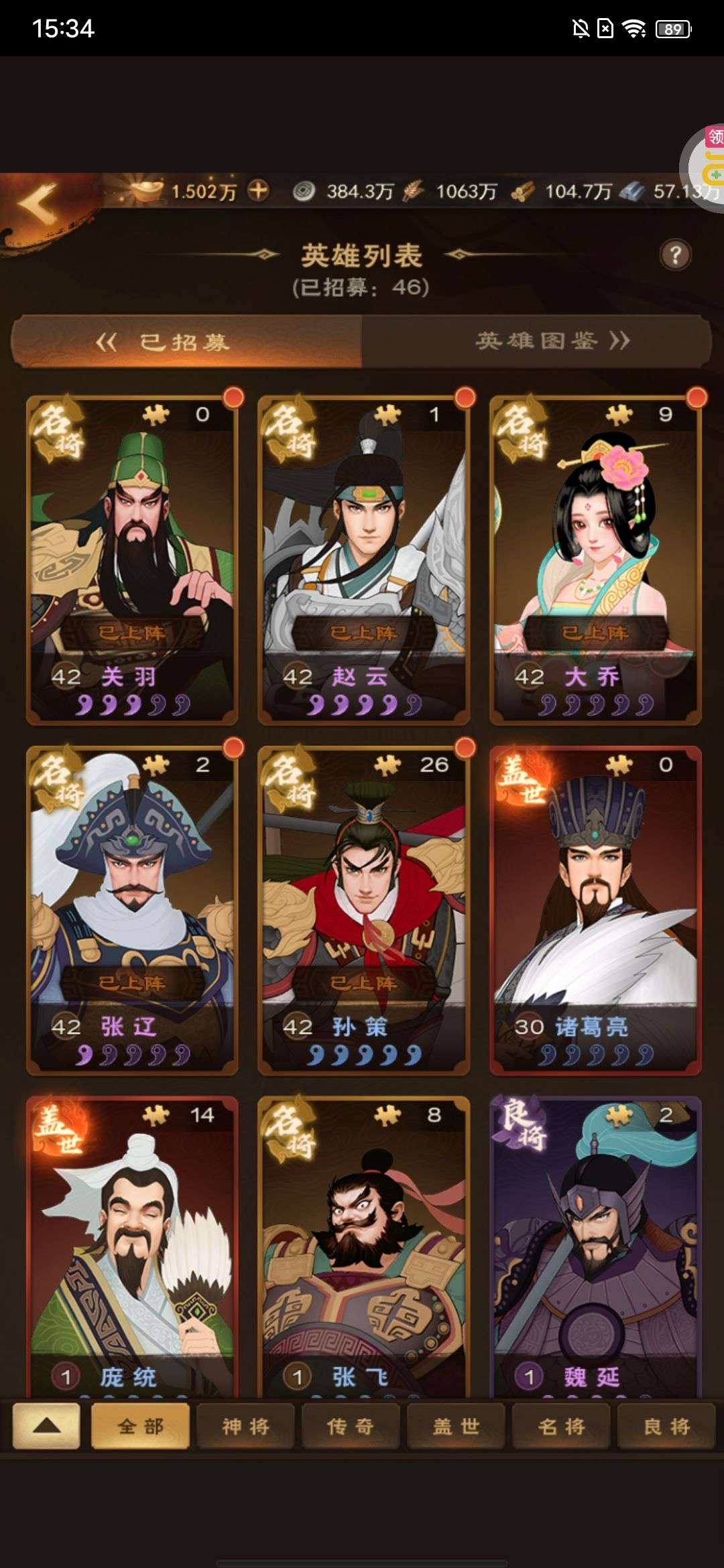
Task: Open the 诸葛亮 hero card
Action: point(595,911)
